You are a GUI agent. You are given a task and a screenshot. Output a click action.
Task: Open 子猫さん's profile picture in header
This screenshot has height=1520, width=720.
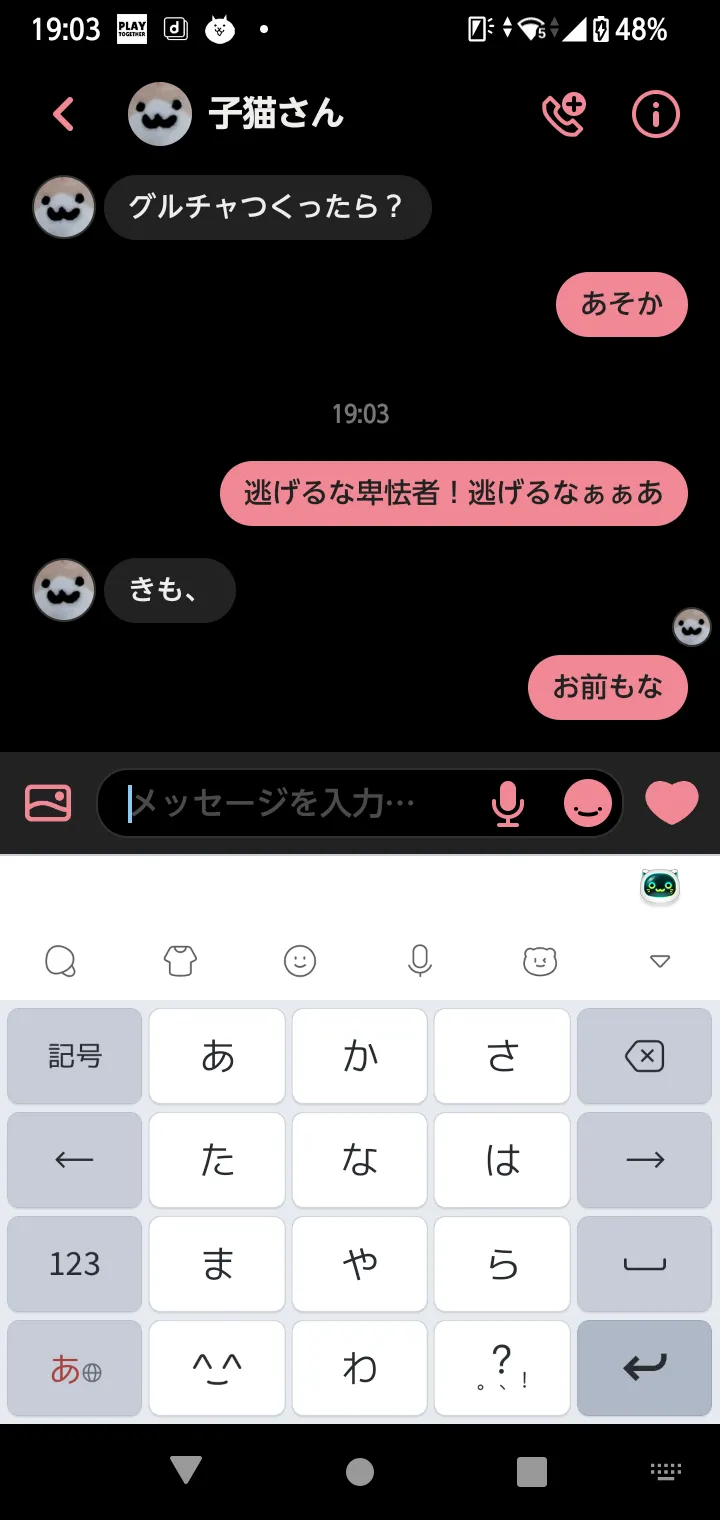160,114
